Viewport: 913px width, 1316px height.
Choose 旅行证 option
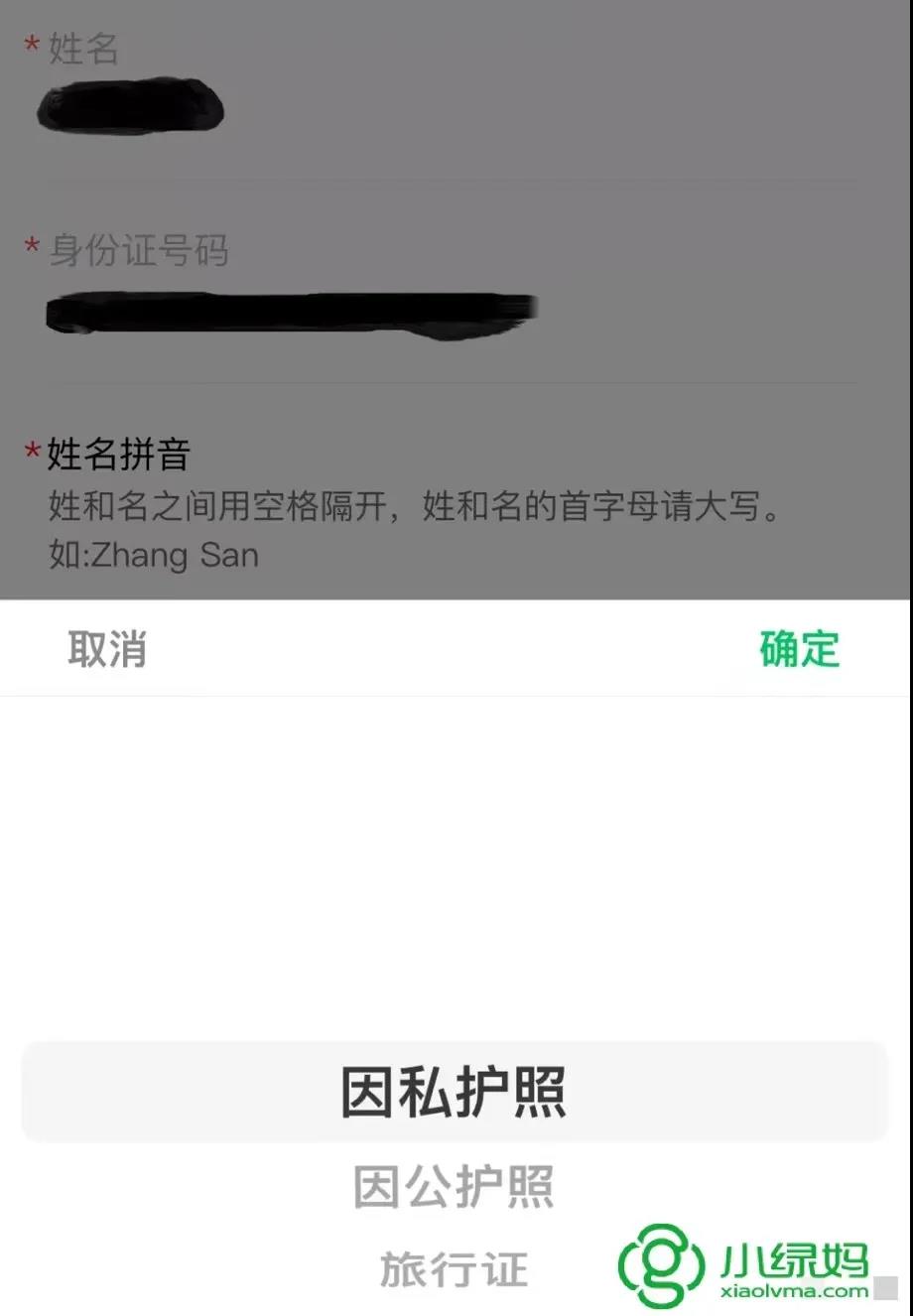pos(454,1268)
